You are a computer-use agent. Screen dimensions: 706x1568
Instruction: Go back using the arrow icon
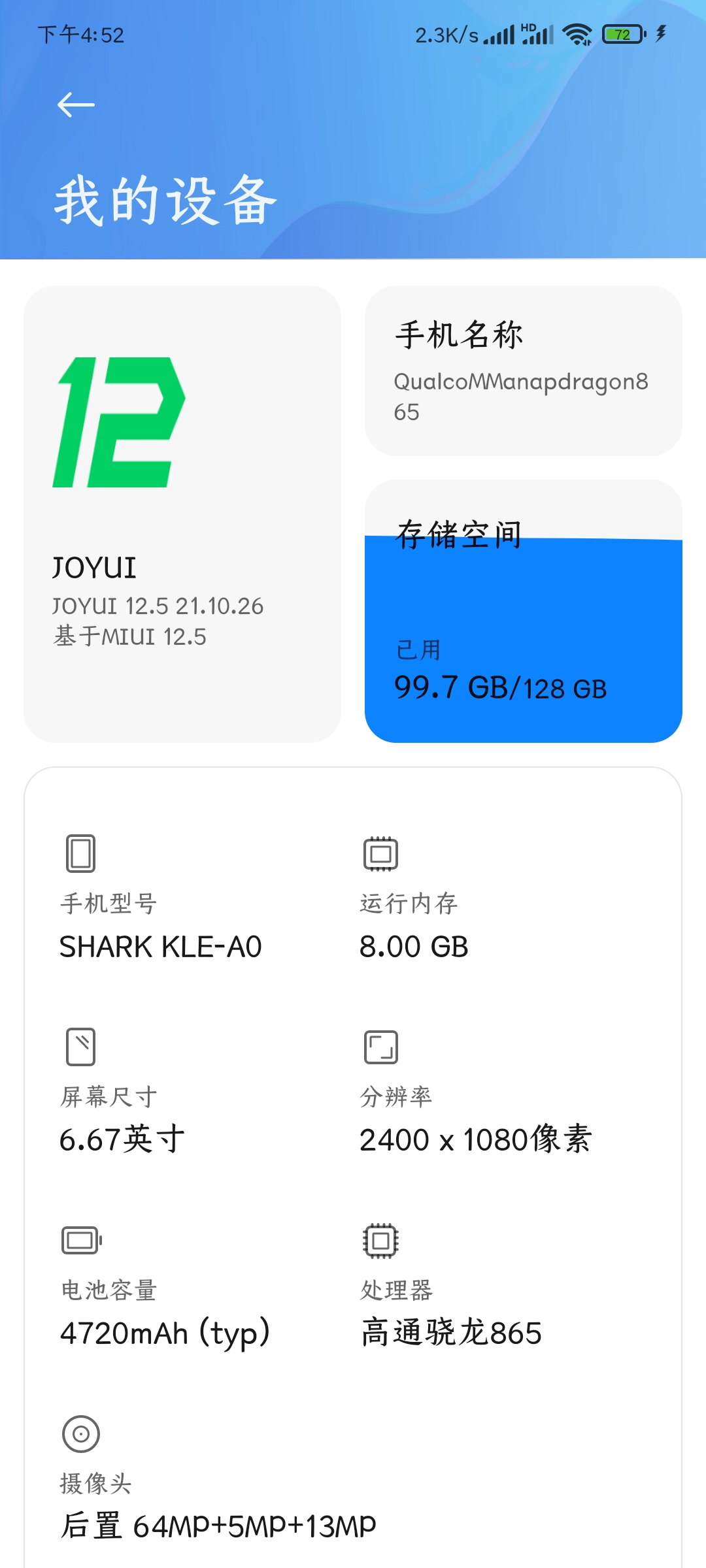tap(76, 105)
